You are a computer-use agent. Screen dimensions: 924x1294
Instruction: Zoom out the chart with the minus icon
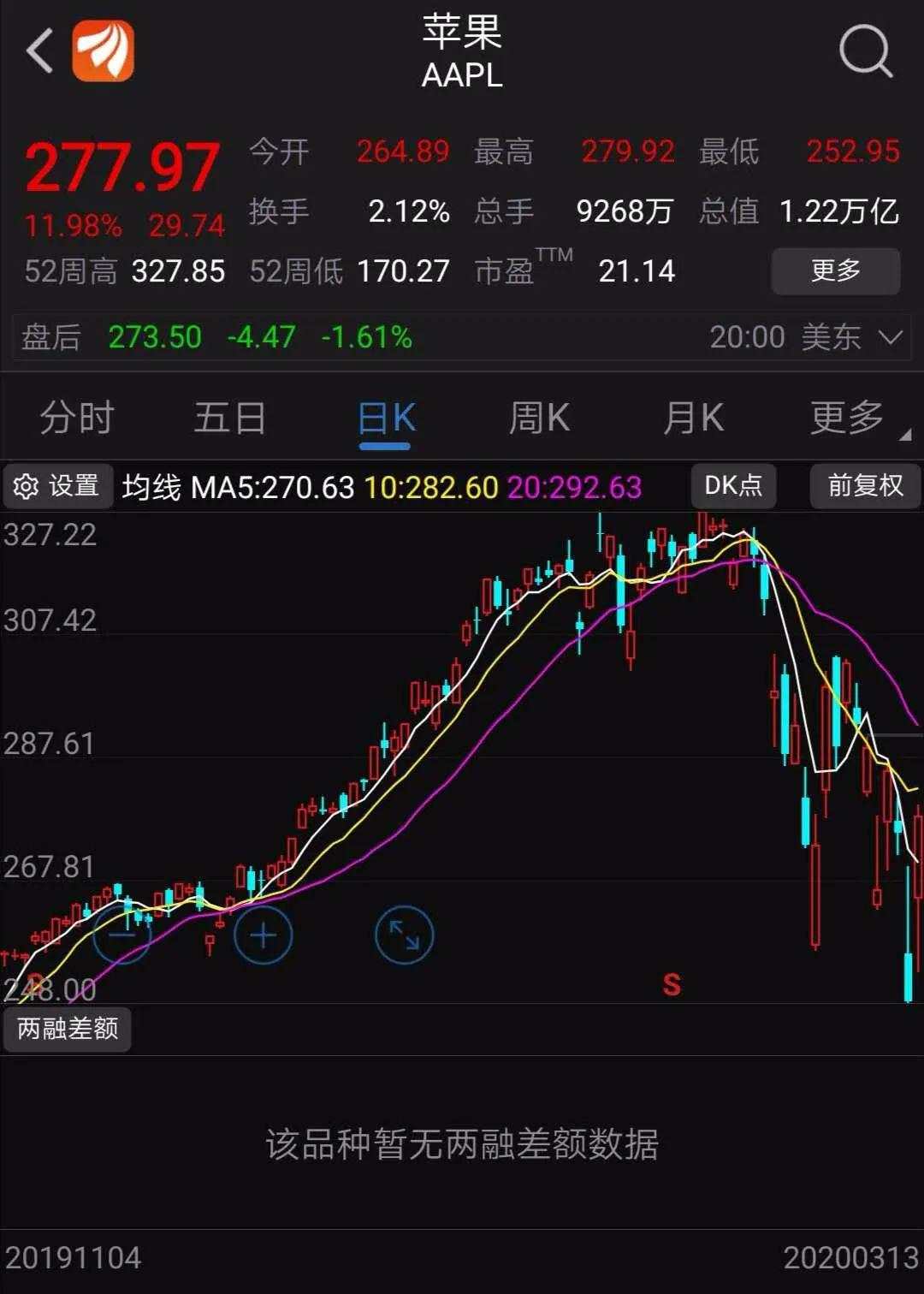click(x=122, y=935)
